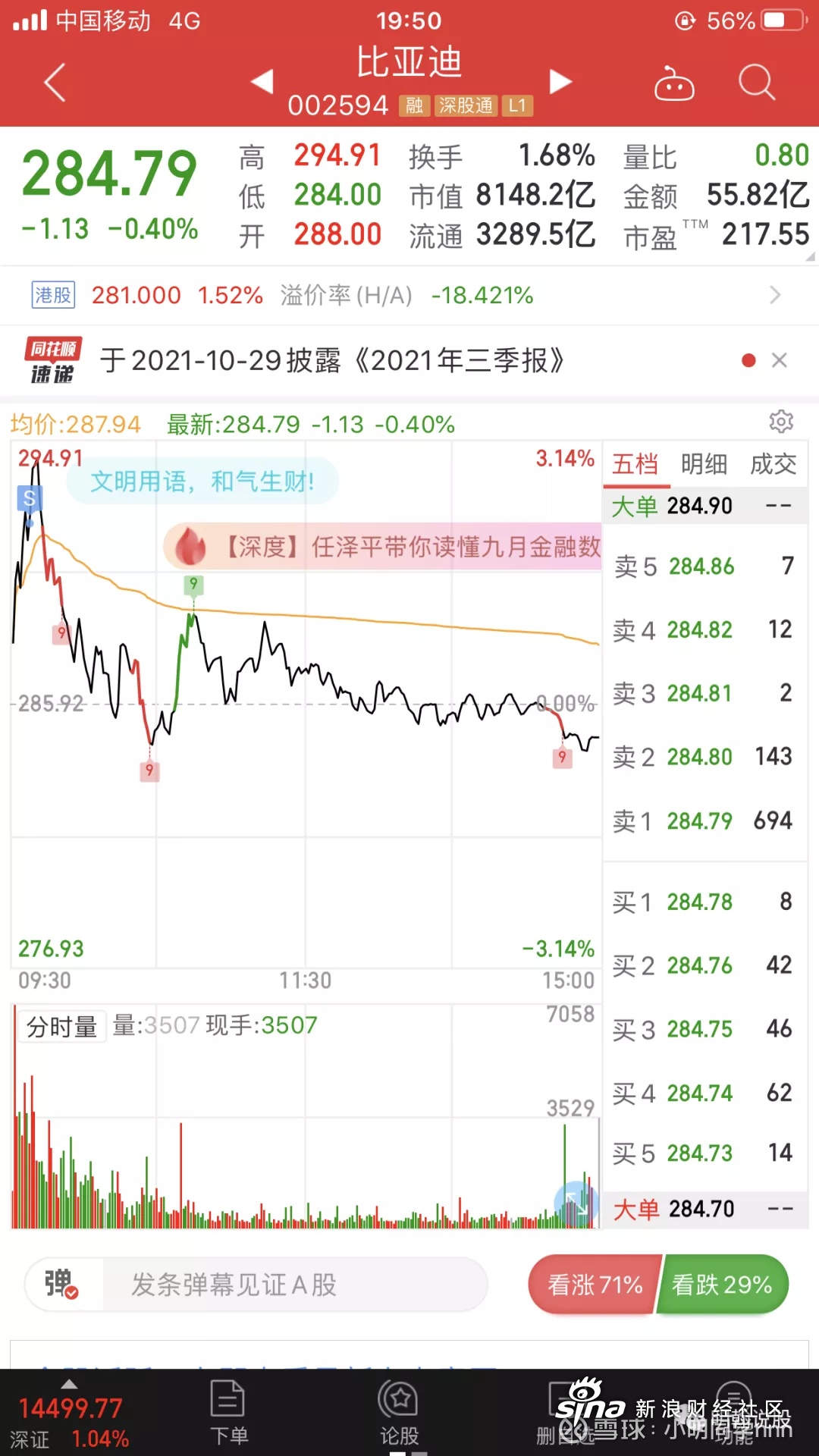
Task: Open the 分时量 indicator selector
Action: pos(61,1027)
